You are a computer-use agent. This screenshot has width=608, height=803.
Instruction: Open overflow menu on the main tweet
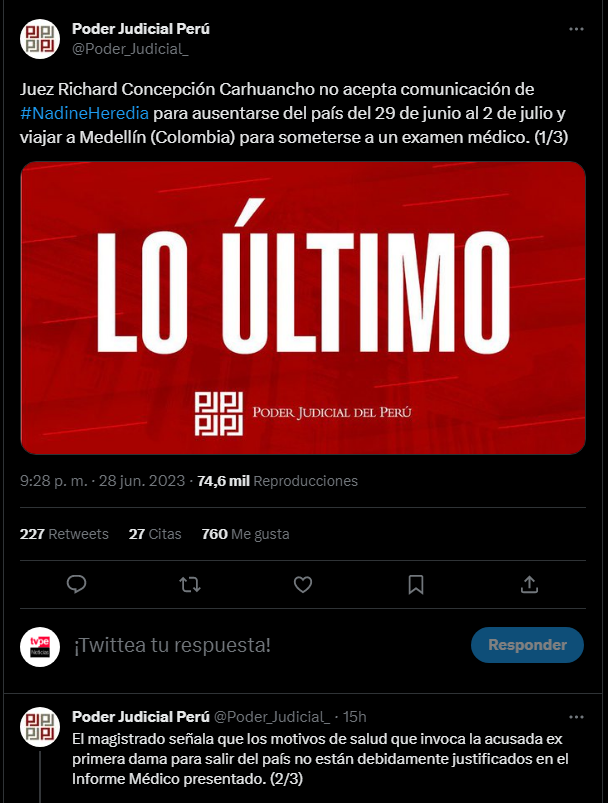[x=576, y=30]
